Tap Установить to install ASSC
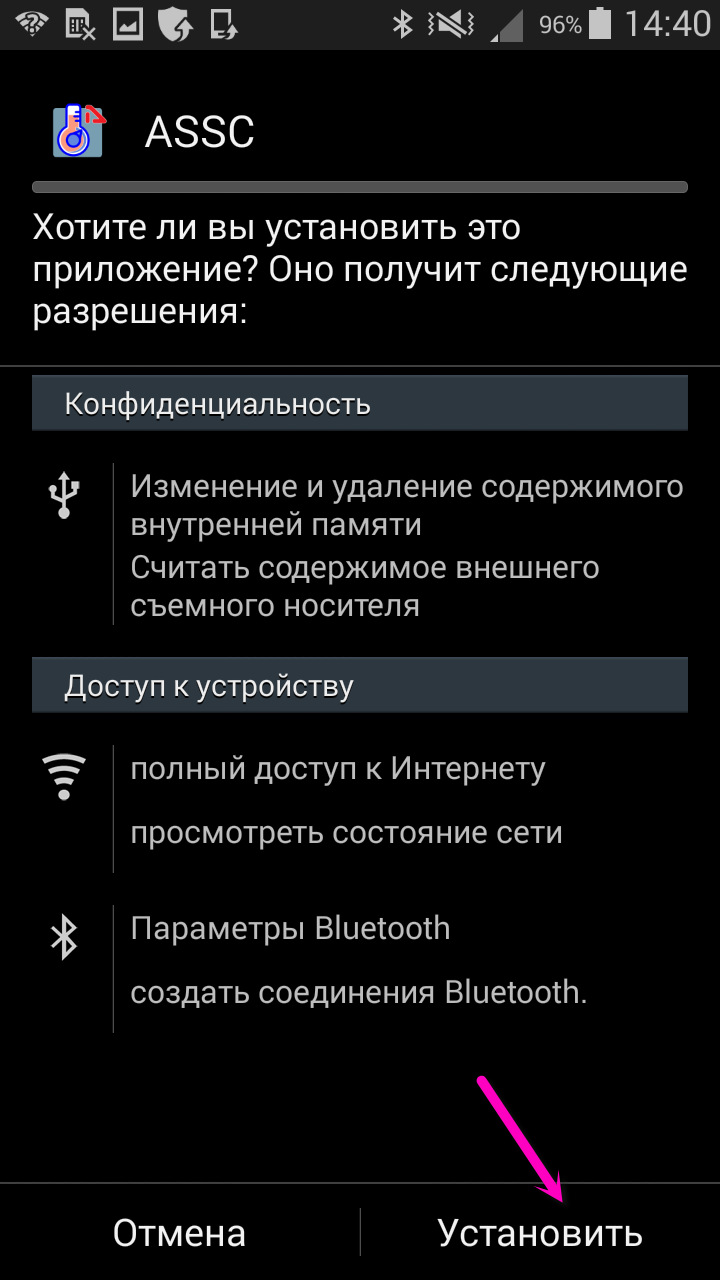Image resolution: width=720 pixels, height=1280 pixels. pyautogui.click(x=540, y=1232)
